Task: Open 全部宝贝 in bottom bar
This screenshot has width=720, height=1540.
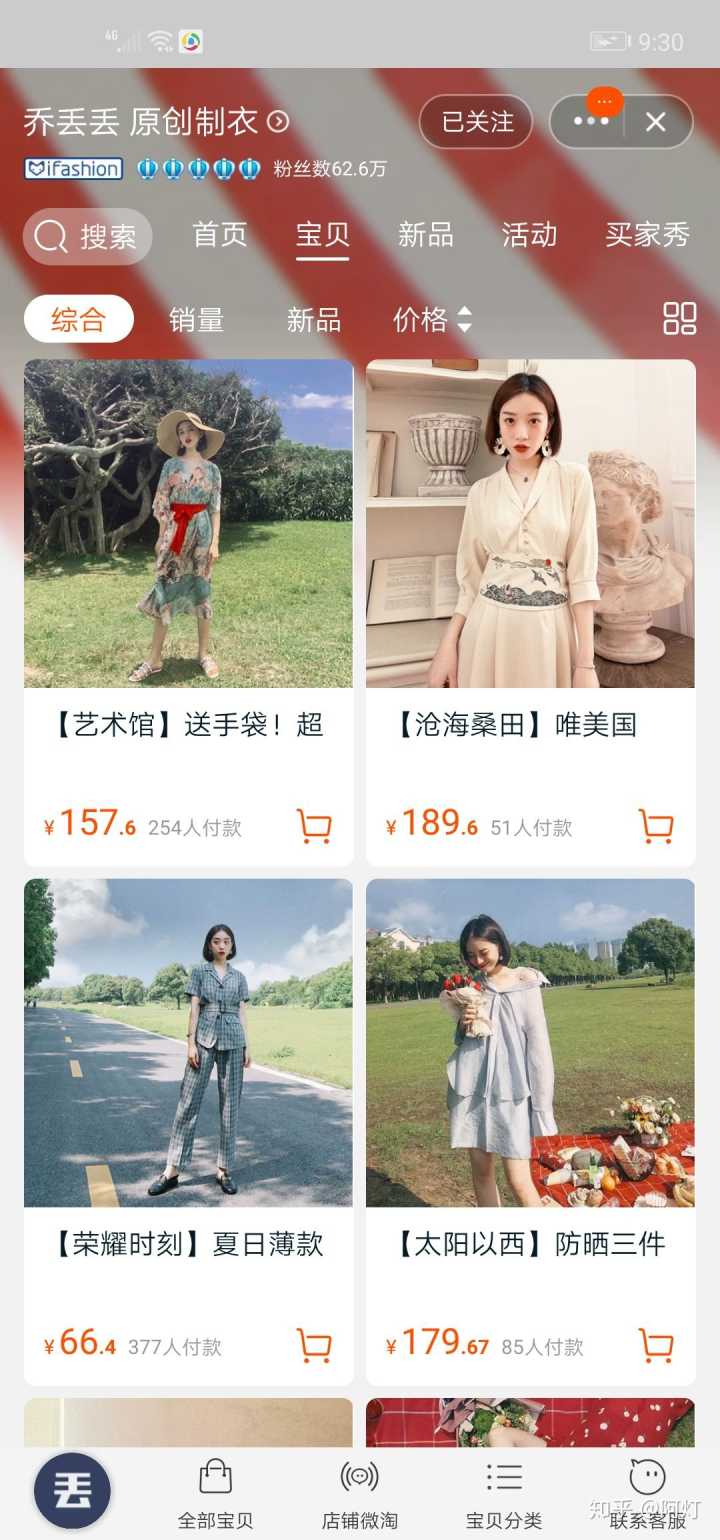Action: click(215, 1494)
